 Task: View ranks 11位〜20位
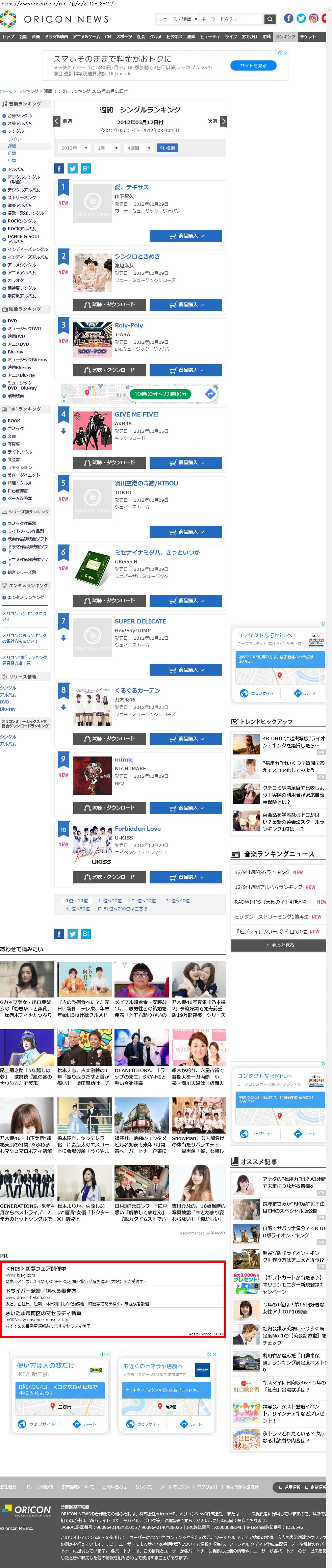(110, 900)
